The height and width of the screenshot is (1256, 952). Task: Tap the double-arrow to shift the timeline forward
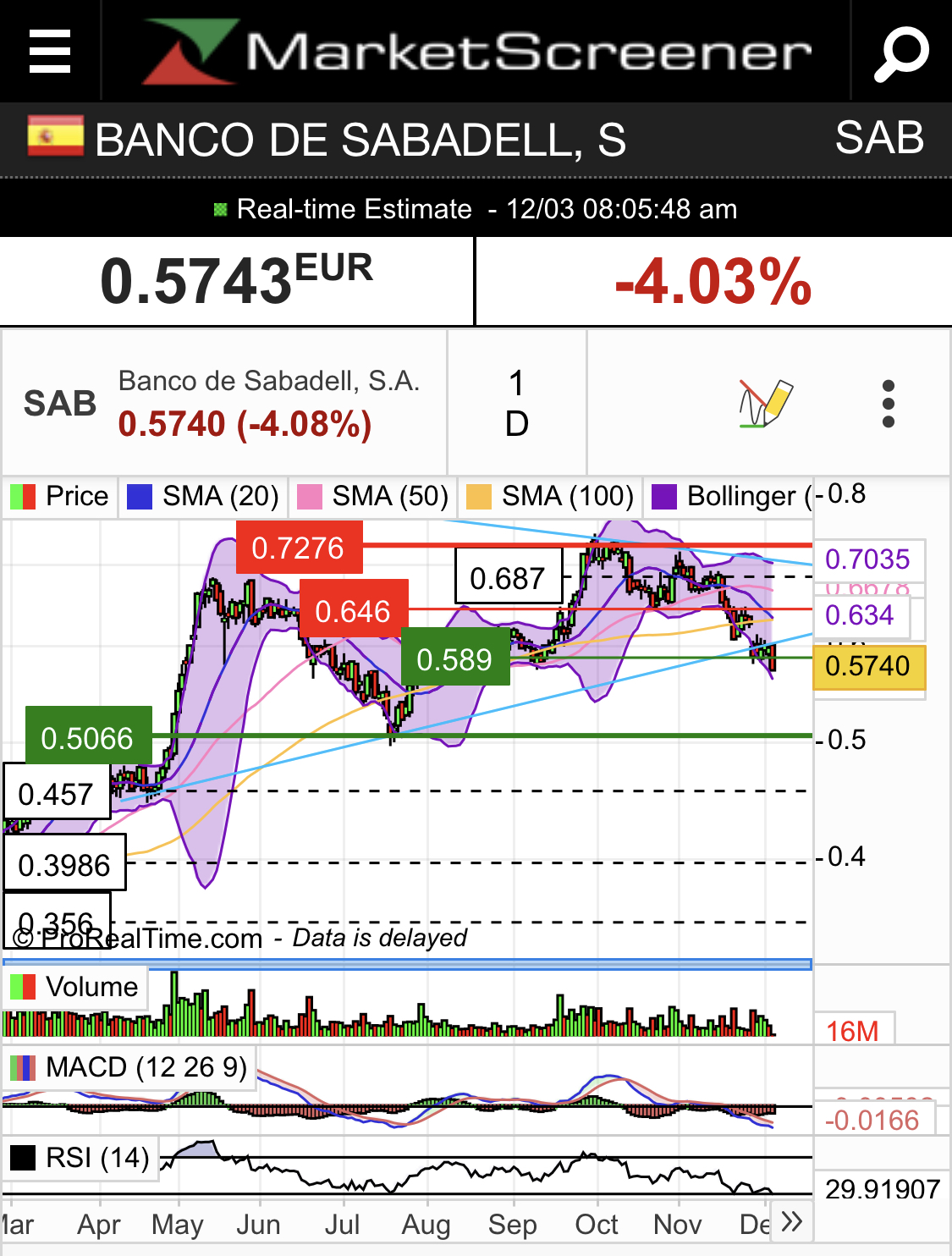click(x=791, y=1221)
